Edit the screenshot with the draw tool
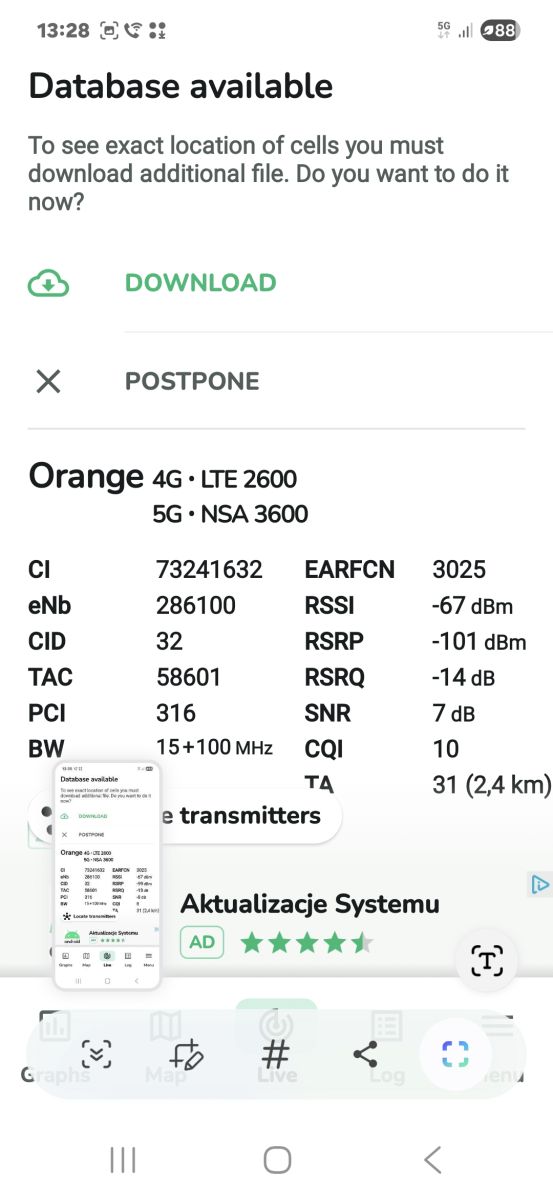This screenshot has height=1200, width=553. [x=187, y=1053]
